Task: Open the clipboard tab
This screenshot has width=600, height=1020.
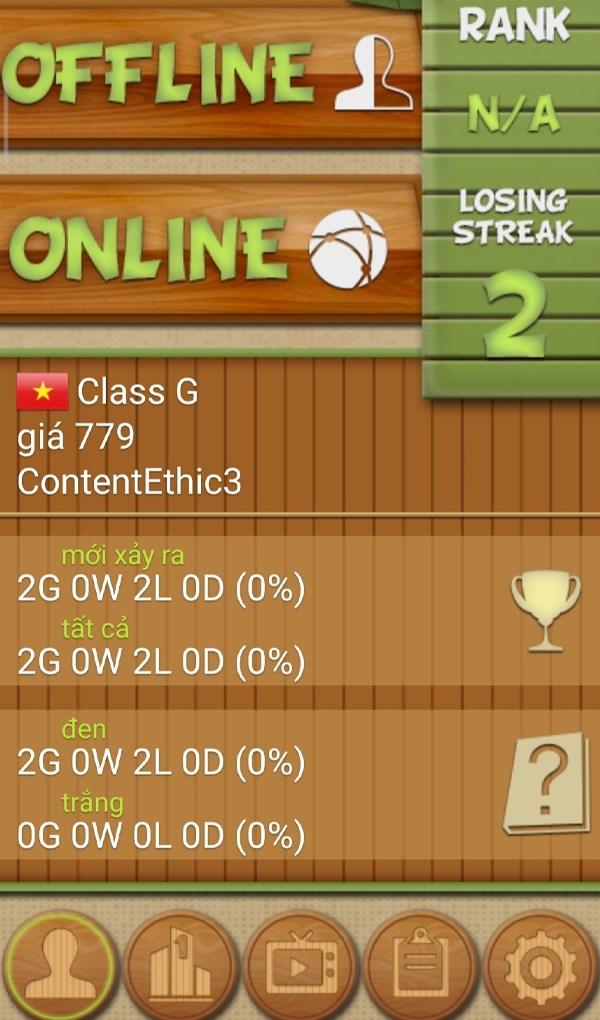Action: (420, 966)
